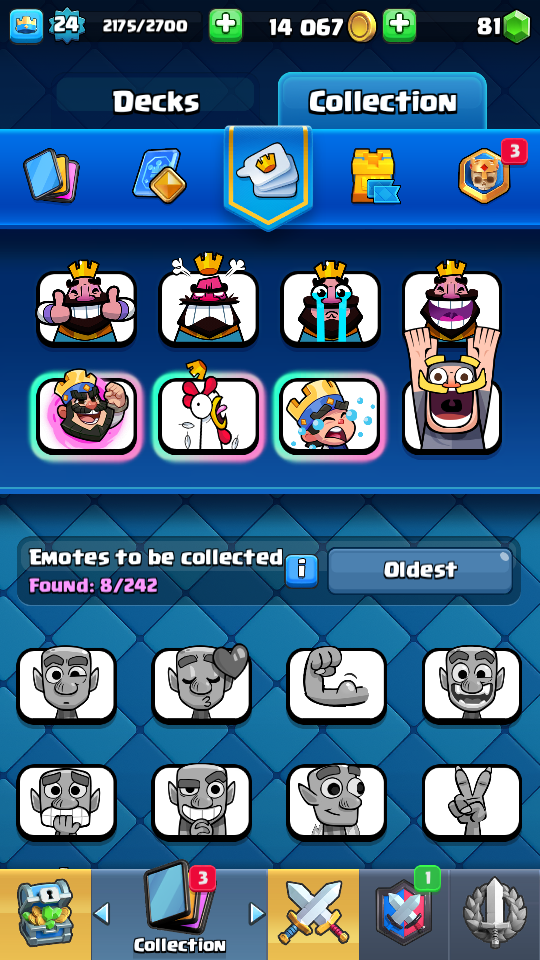Select the goblin kiss heart emote

pos(201,684)
